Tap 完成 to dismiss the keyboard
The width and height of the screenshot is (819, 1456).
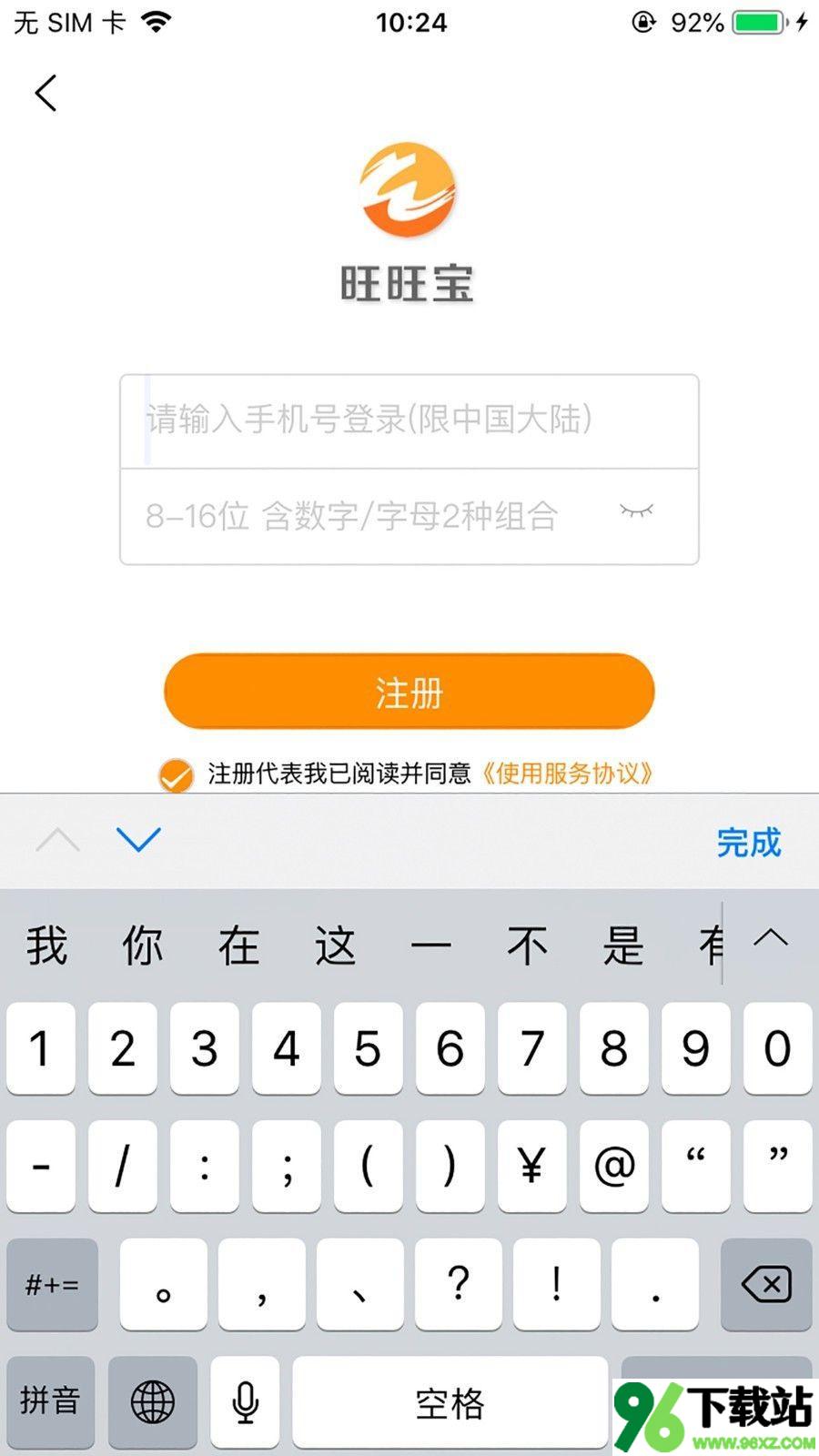click(x=748, y=842)
